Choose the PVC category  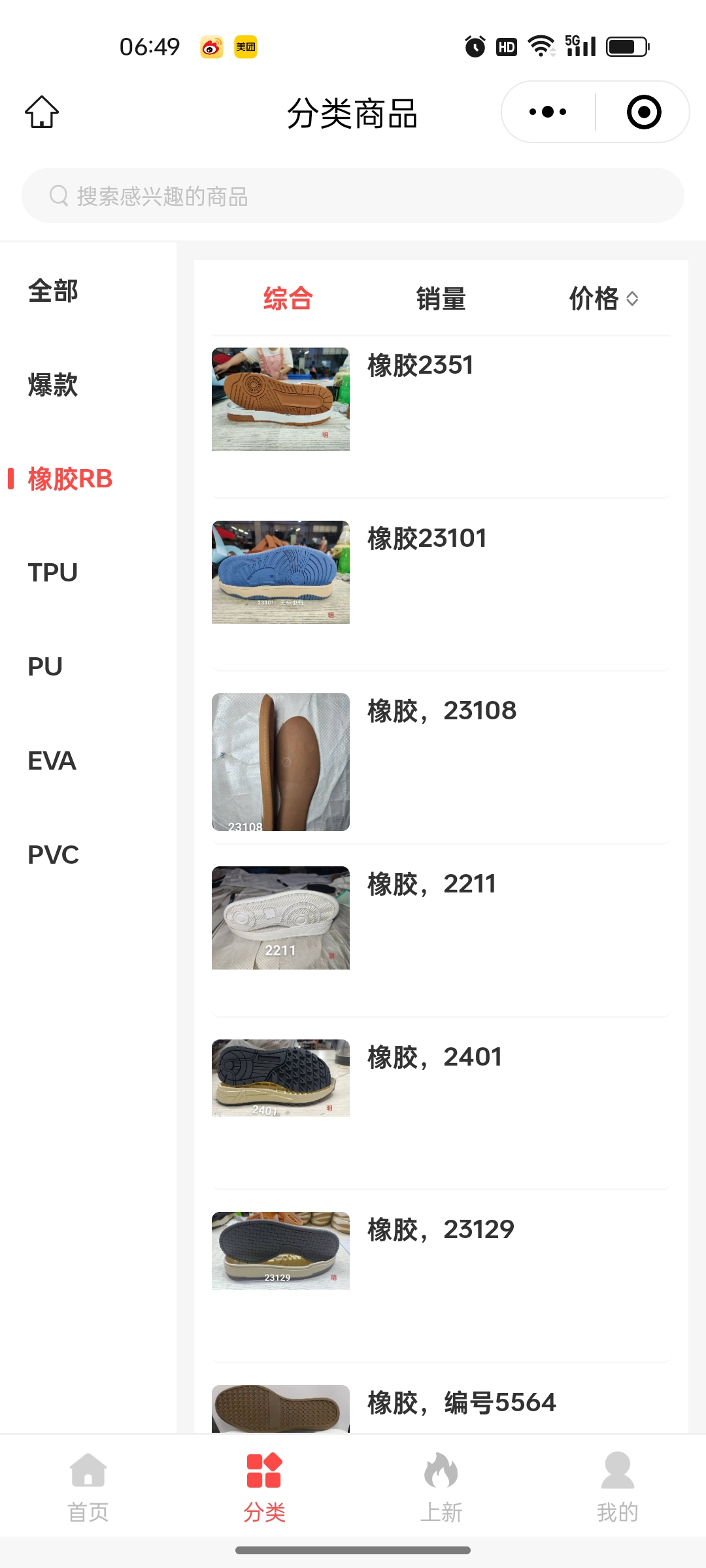coord(54,855)
